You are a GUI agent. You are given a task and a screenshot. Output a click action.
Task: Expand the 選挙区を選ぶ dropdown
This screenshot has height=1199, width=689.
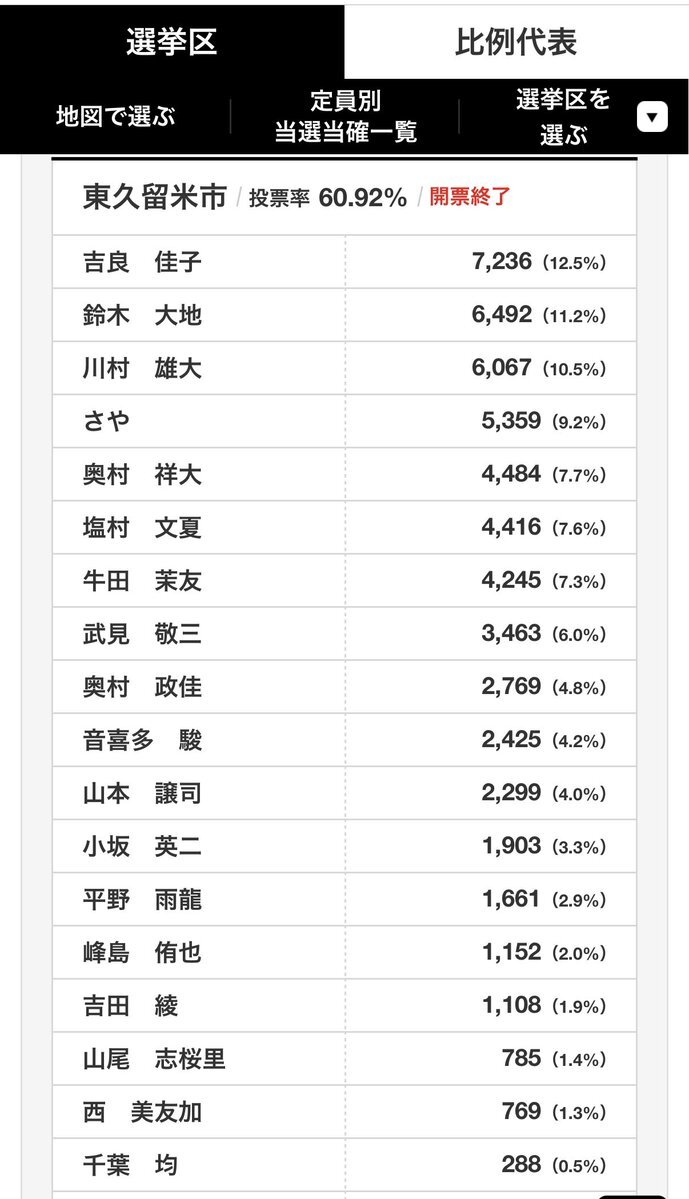651,117
